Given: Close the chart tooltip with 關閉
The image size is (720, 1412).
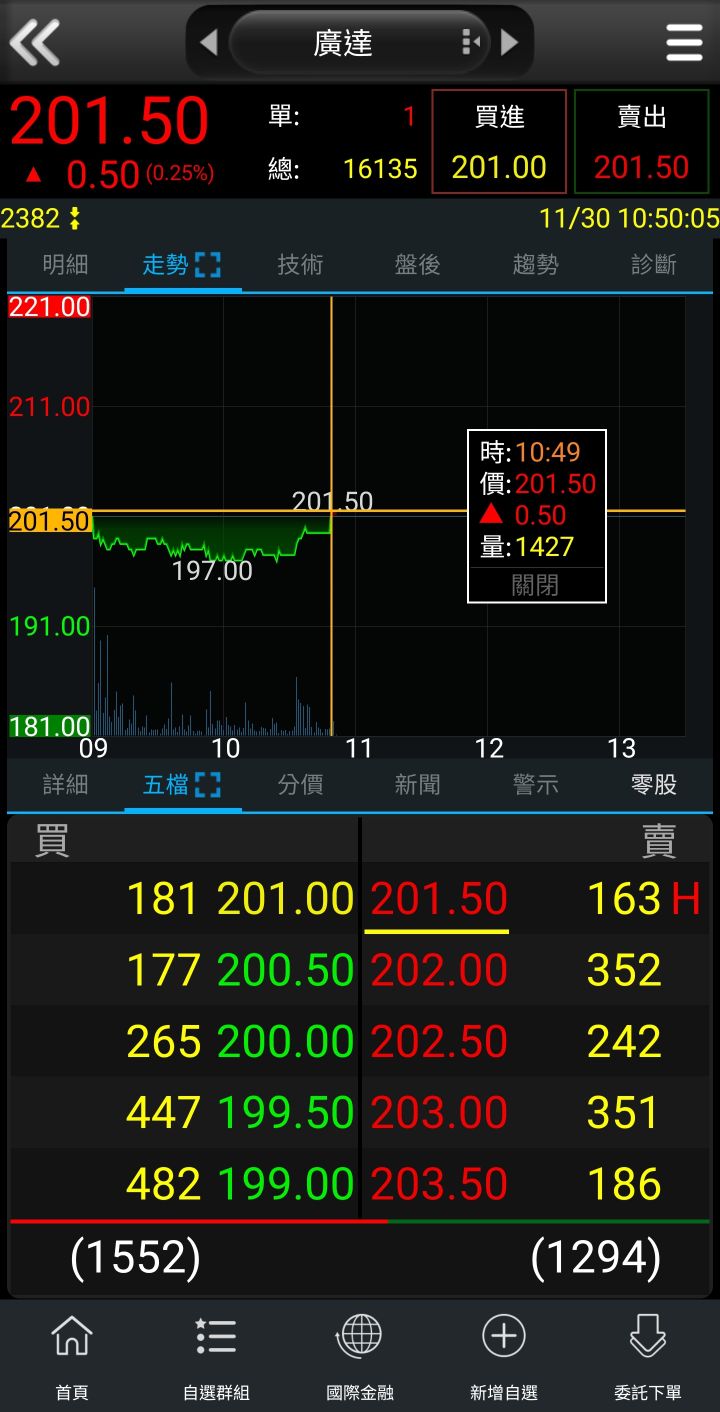Looking at the screenshot, I should 536,585.
